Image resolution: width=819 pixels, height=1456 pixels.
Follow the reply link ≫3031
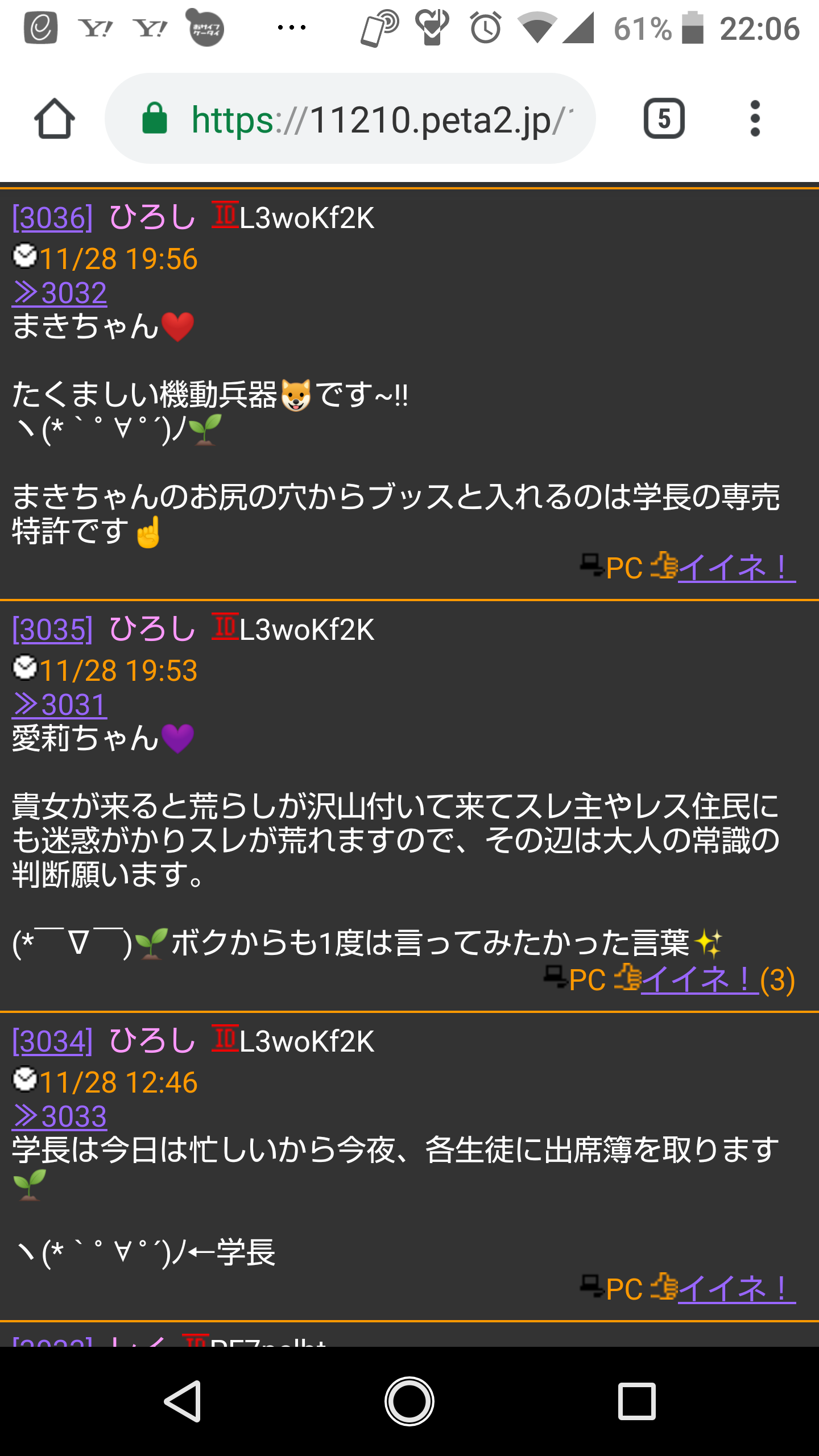[60, 705]
